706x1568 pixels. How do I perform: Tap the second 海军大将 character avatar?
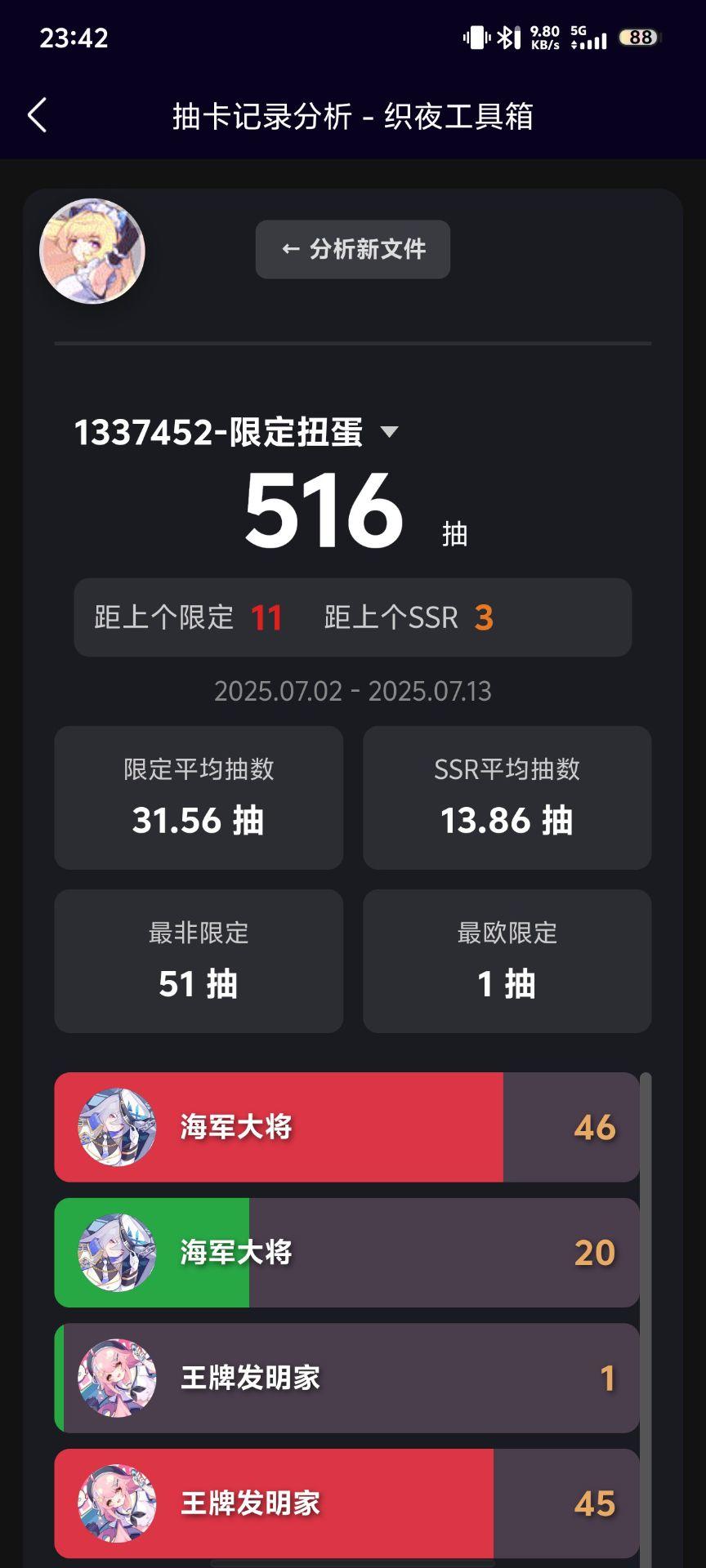coord(116,1252)
